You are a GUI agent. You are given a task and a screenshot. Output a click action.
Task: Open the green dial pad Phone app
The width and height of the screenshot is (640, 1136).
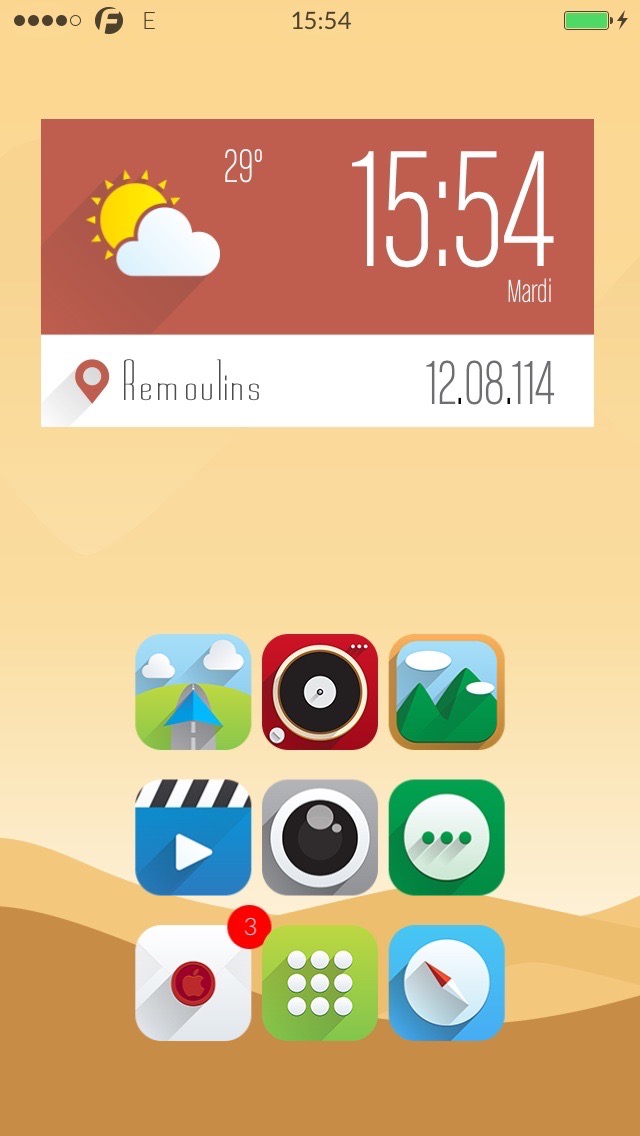[320, 983]
